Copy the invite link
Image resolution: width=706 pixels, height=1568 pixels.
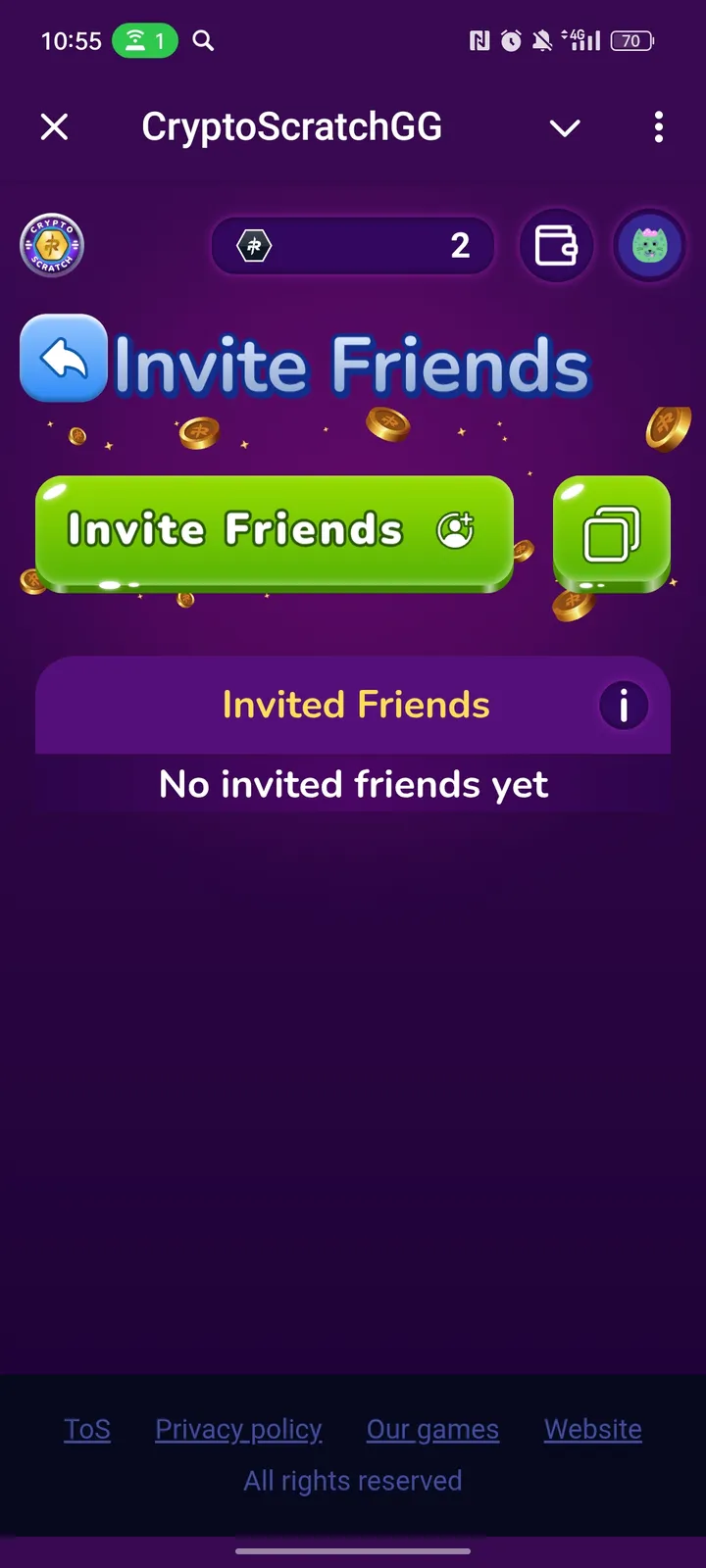pyautogui.click(x=612, y=532)
